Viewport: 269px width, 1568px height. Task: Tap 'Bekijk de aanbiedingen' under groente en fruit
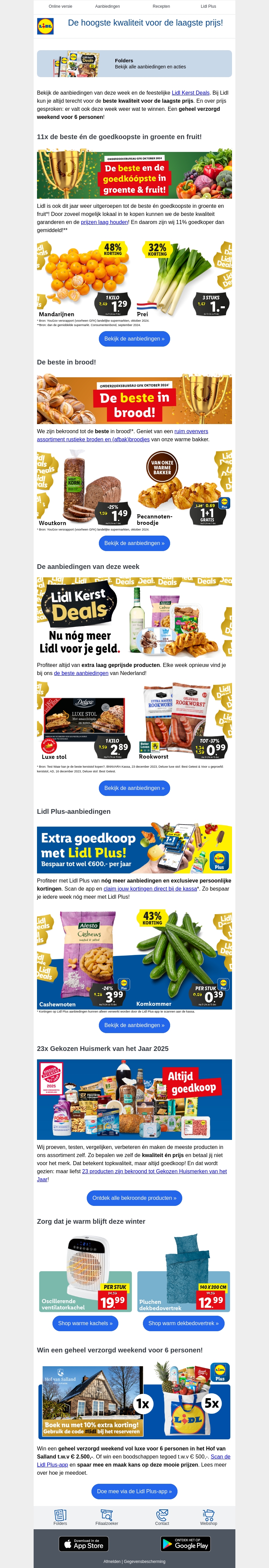[x=134, y=339]
